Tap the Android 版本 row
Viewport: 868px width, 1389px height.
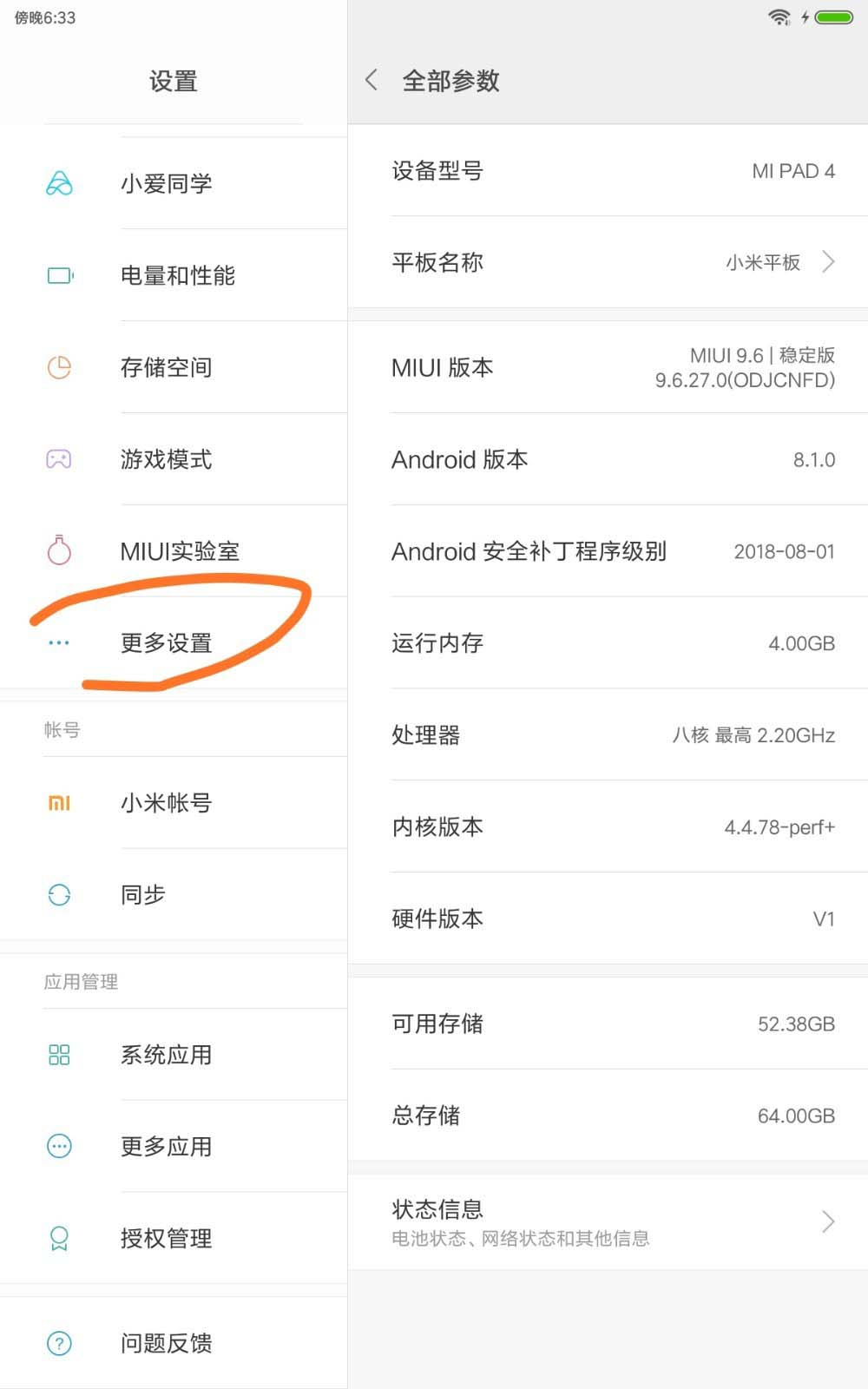tap(608, 459)
